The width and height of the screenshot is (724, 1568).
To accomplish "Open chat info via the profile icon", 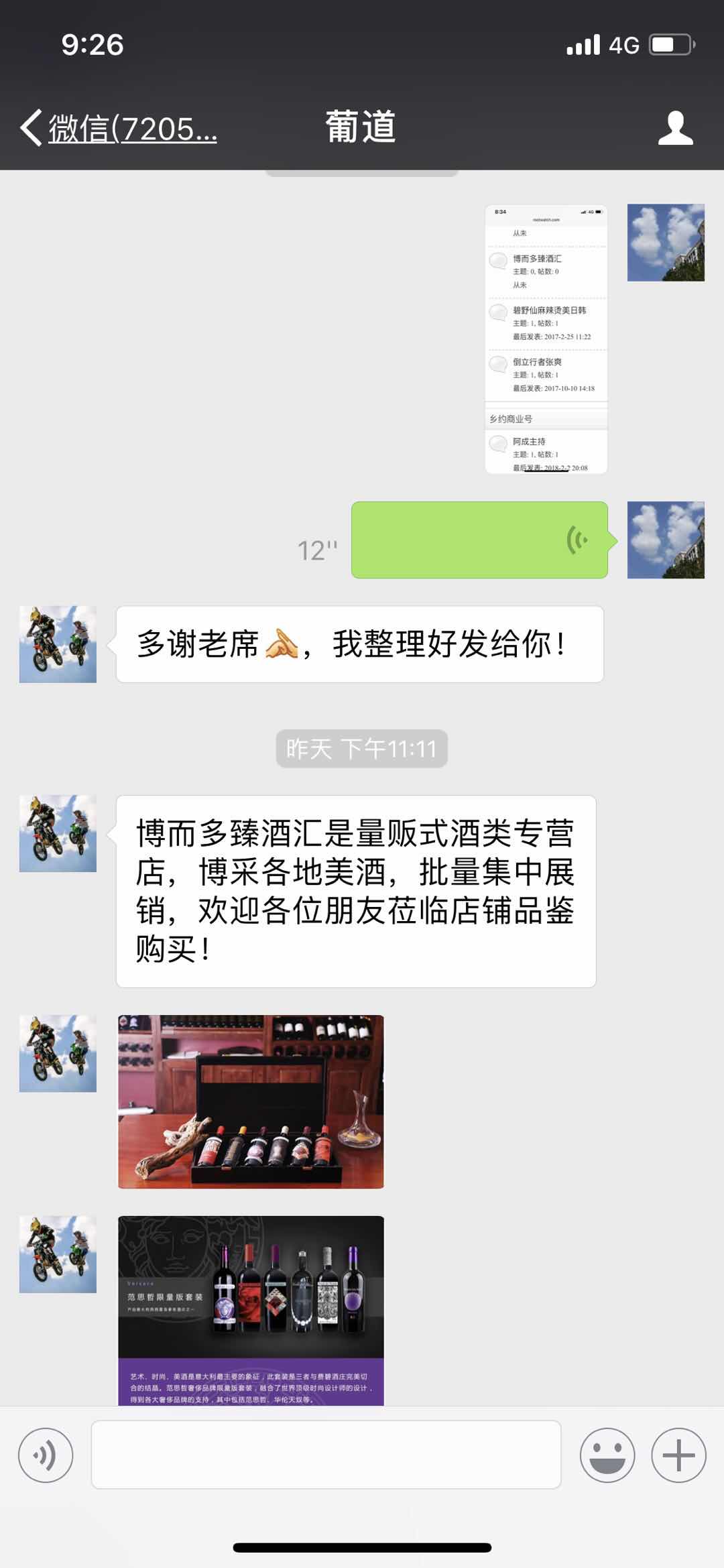I will click(x=674, y=127).
